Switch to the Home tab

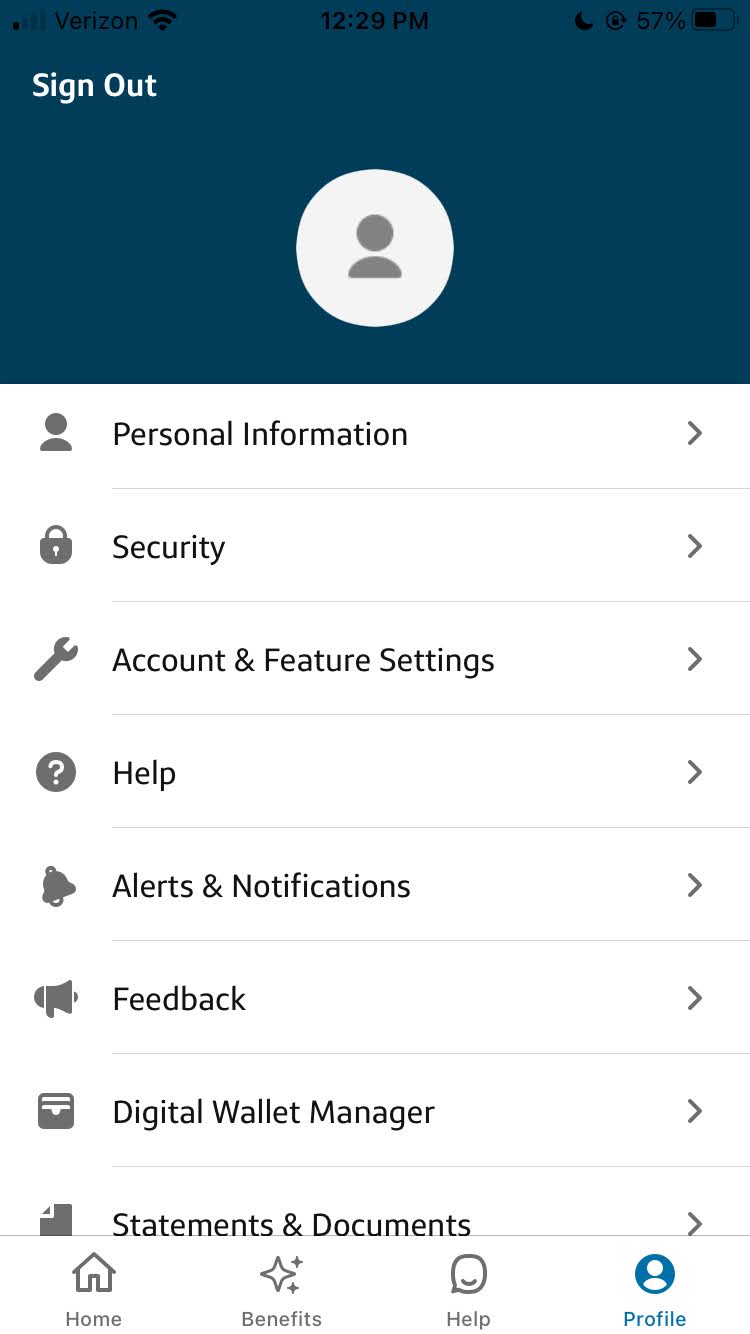coord(93,1287)
